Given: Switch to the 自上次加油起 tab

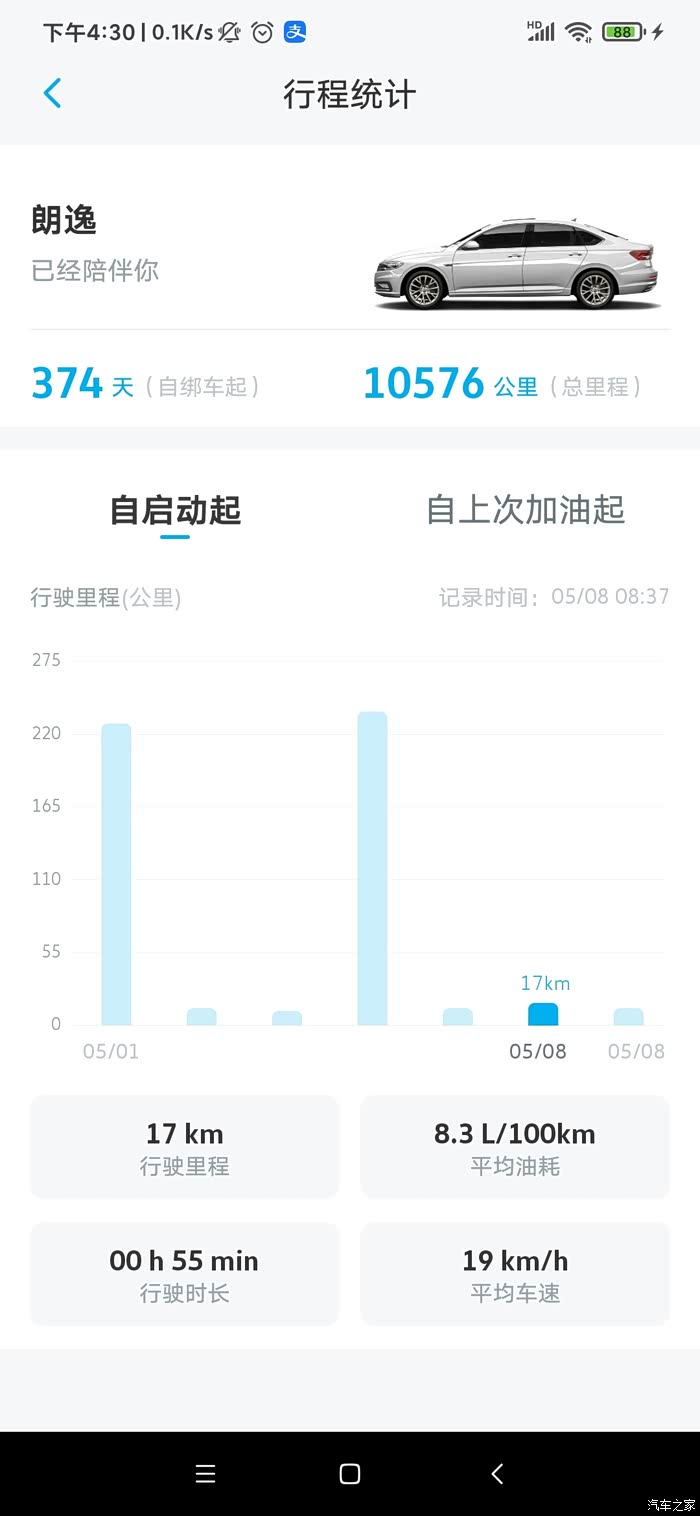Looking at the screenshot, I should pyautogui.click(x=526, y=509).
